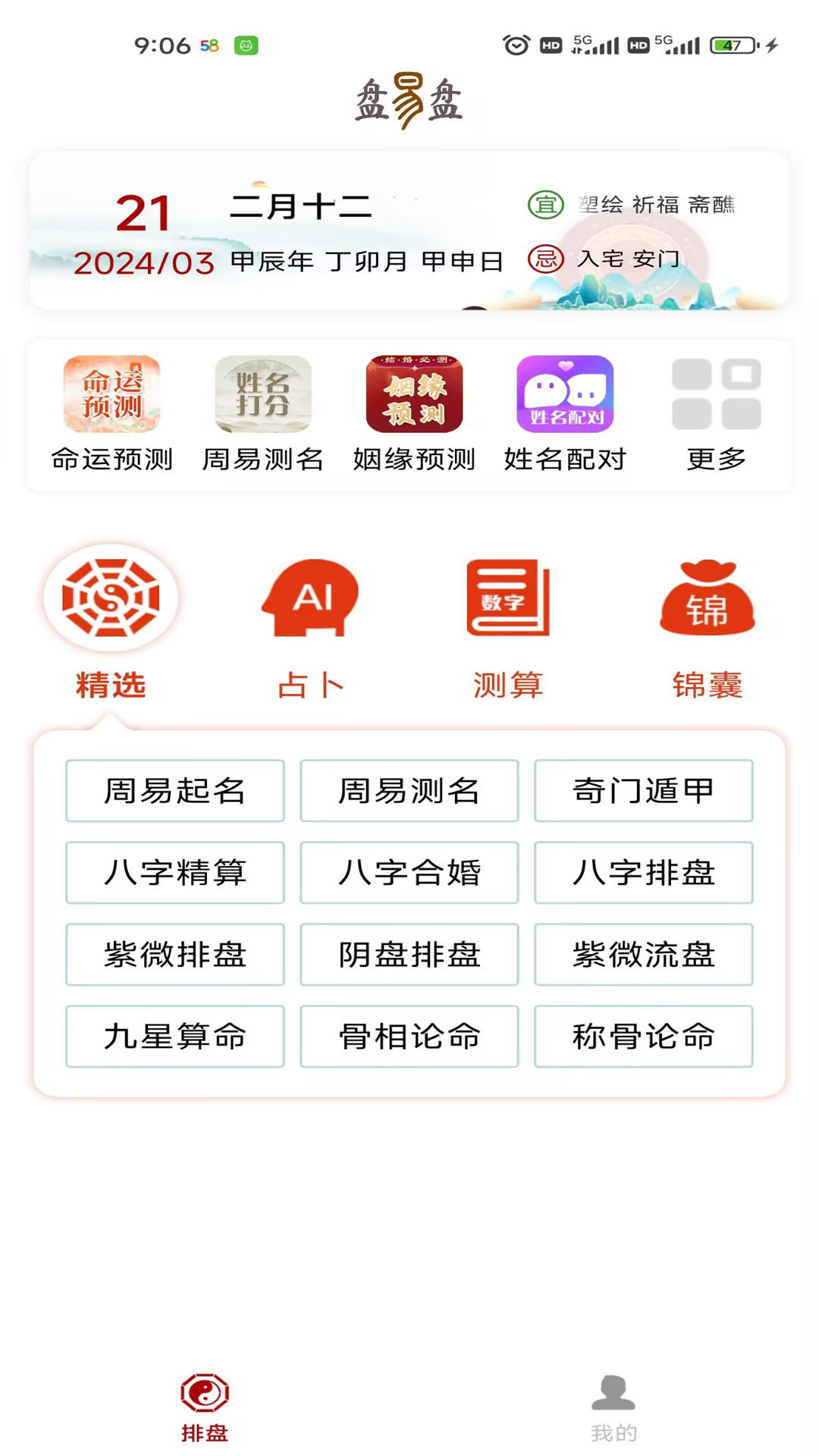Viewport: 819px width, 1456px height.
Task: Open the almanac date card
Action: pos(409,231)
